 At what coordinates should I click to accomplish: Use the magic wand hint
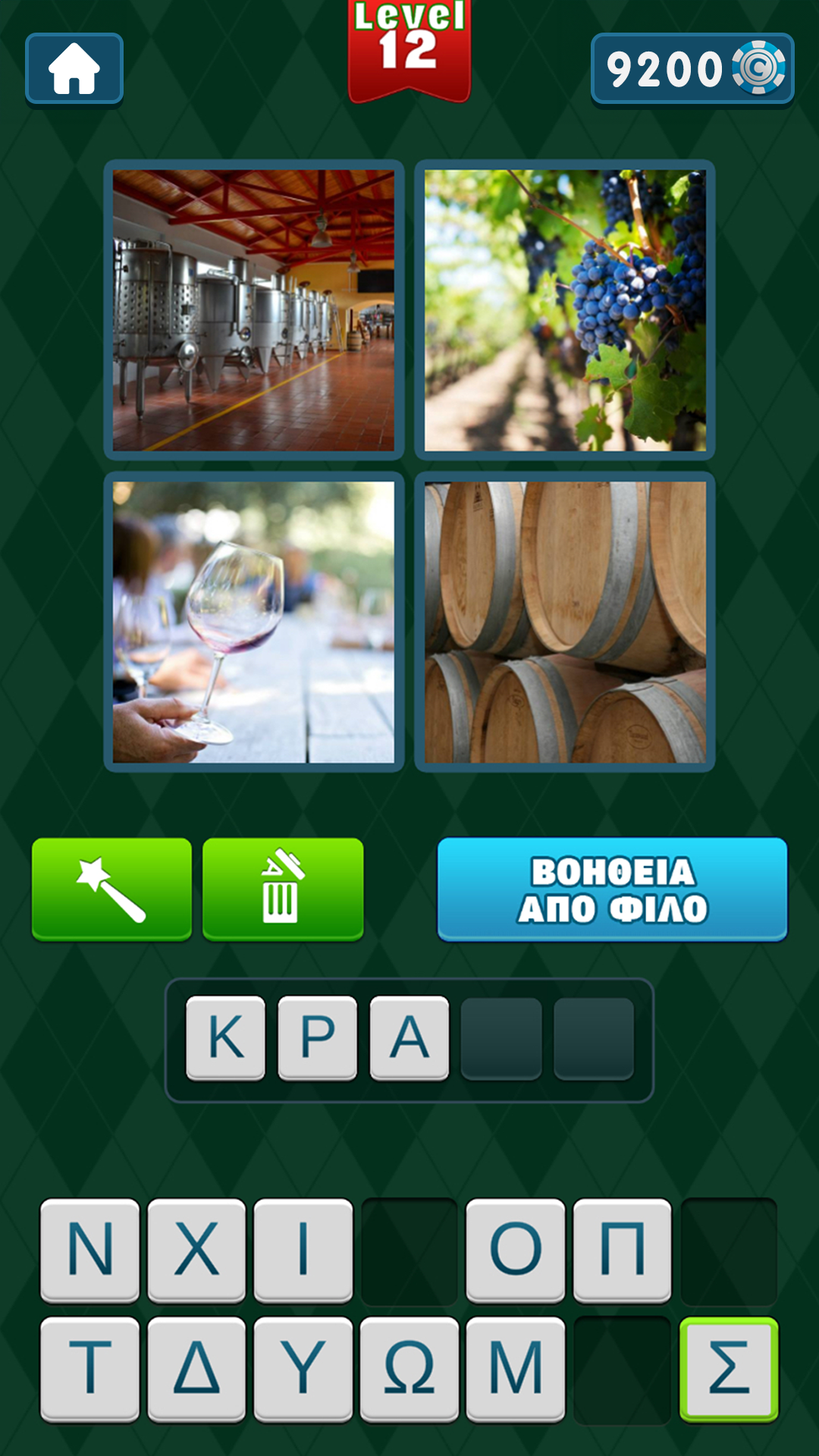pos(111,889)
